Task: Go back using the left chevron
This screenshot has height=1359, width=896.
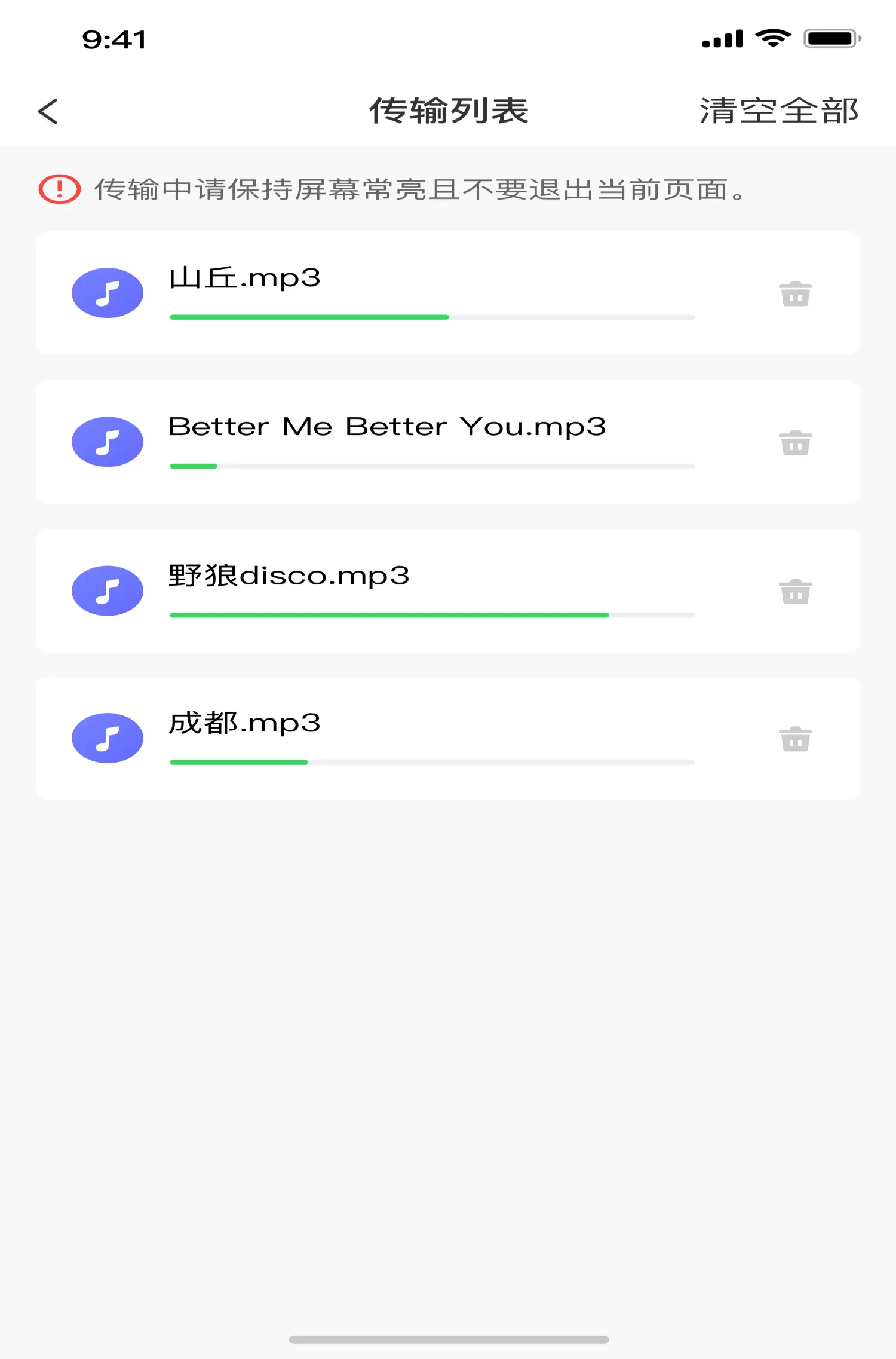Action: [47, 111]
